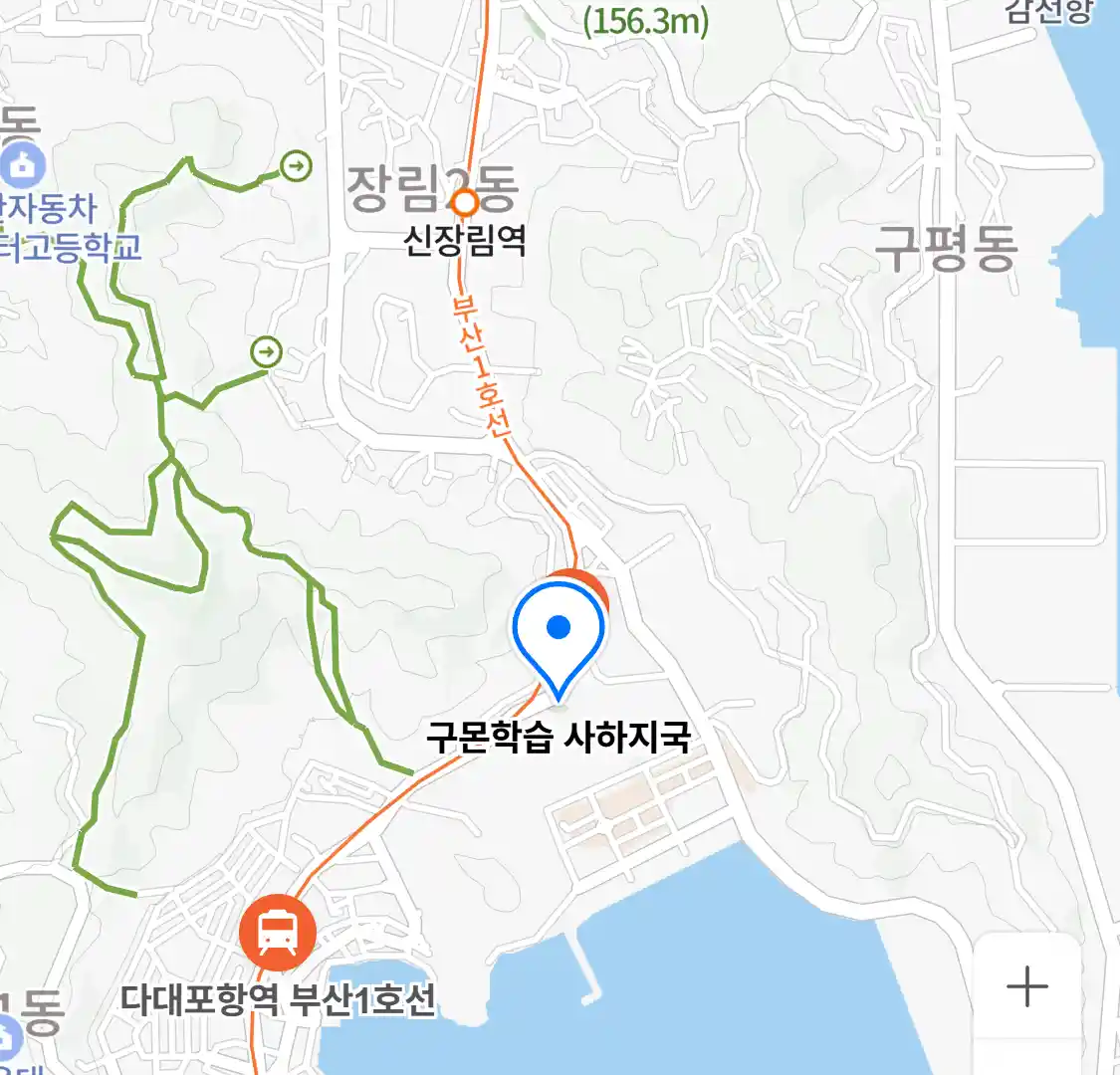Select the 다대포항역 subway station marker
The width and height of the screenshot is (1120, 1075).
click(278, 933)
